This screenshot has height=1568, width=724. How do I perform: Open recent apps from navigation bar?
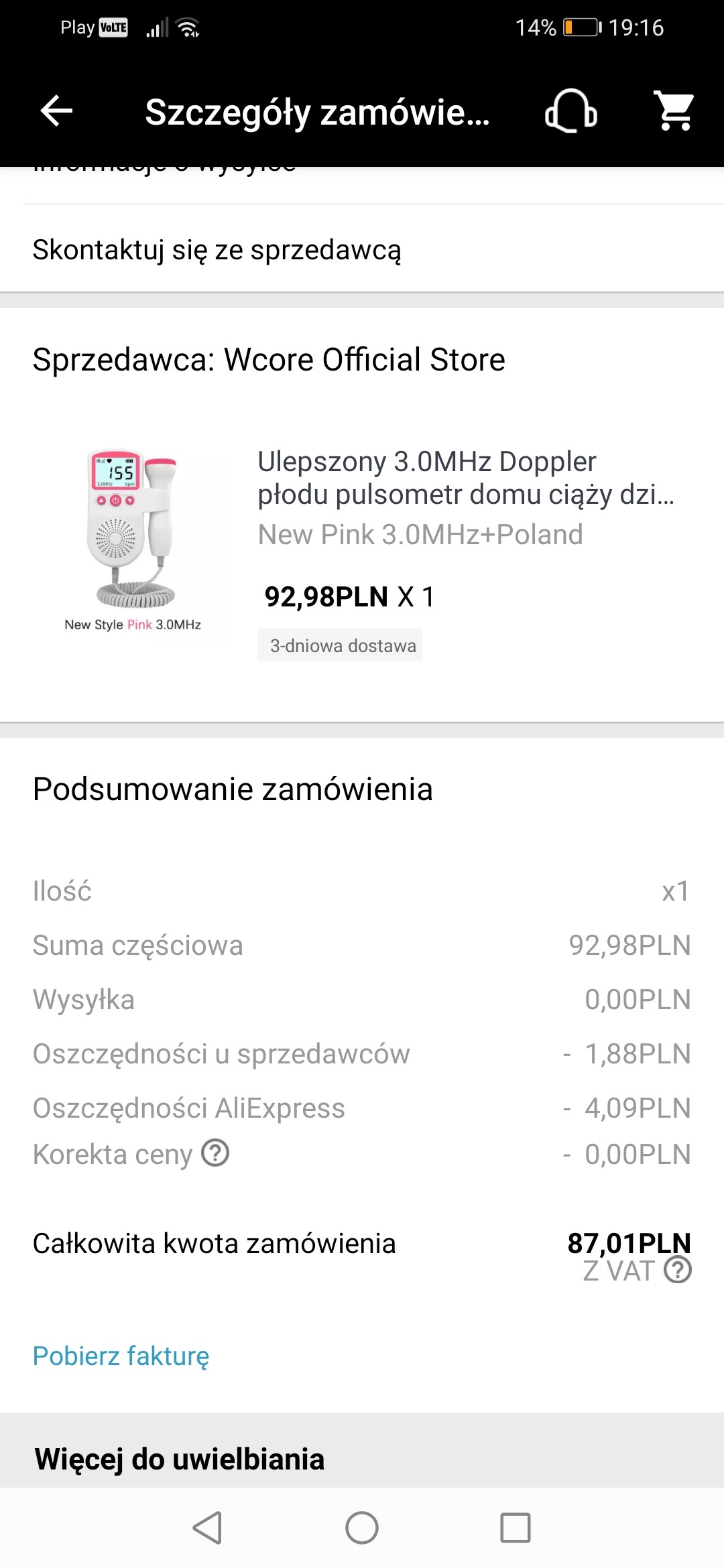point(515,1528)
